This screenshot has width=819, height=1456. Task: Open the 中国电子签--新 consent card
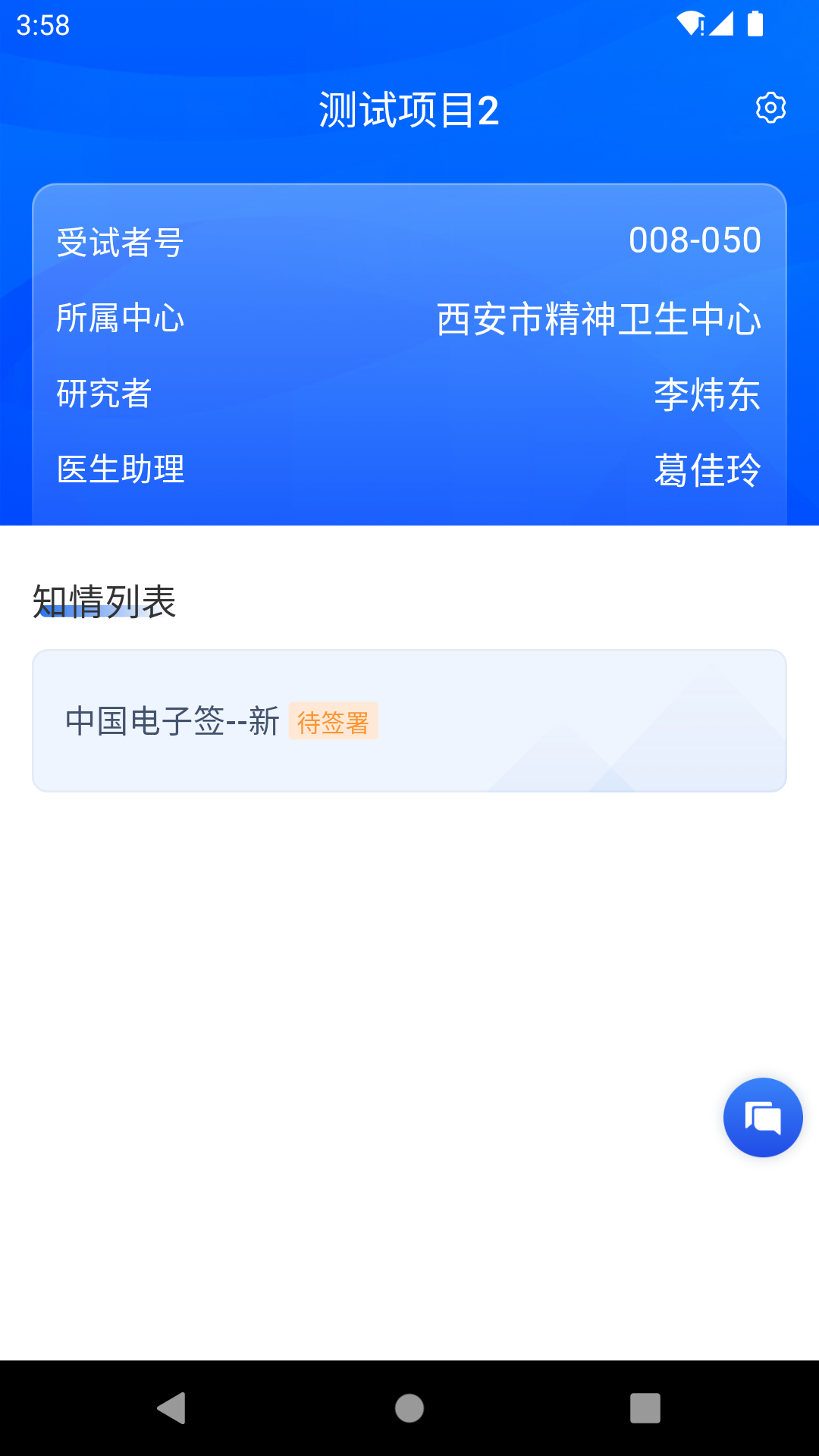[409, 720]
